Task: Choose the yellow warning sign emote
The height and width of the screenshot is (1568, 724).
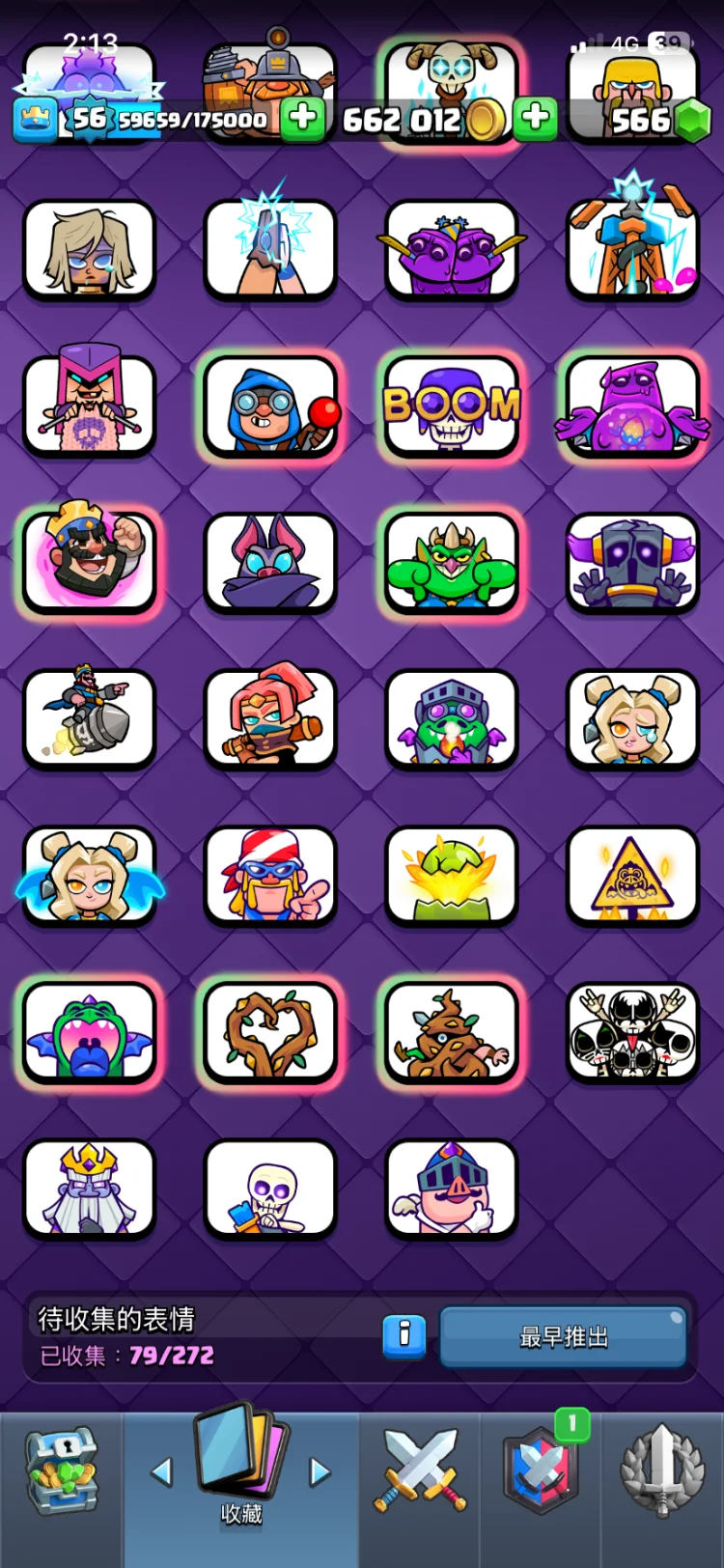Action: tap(632, 876)
